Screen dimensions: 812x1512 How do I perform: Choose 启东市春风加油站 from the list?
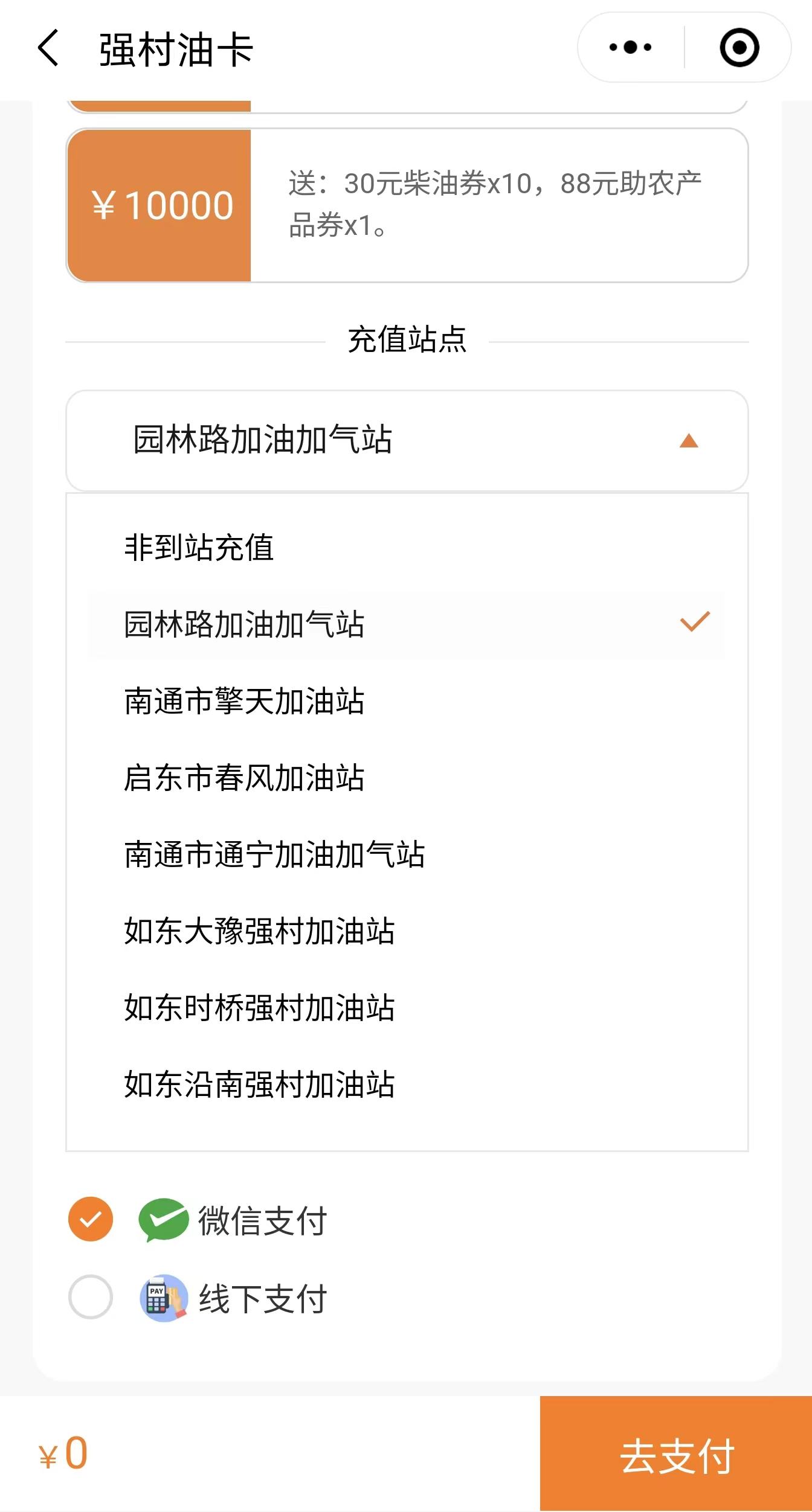coord(406,777)
